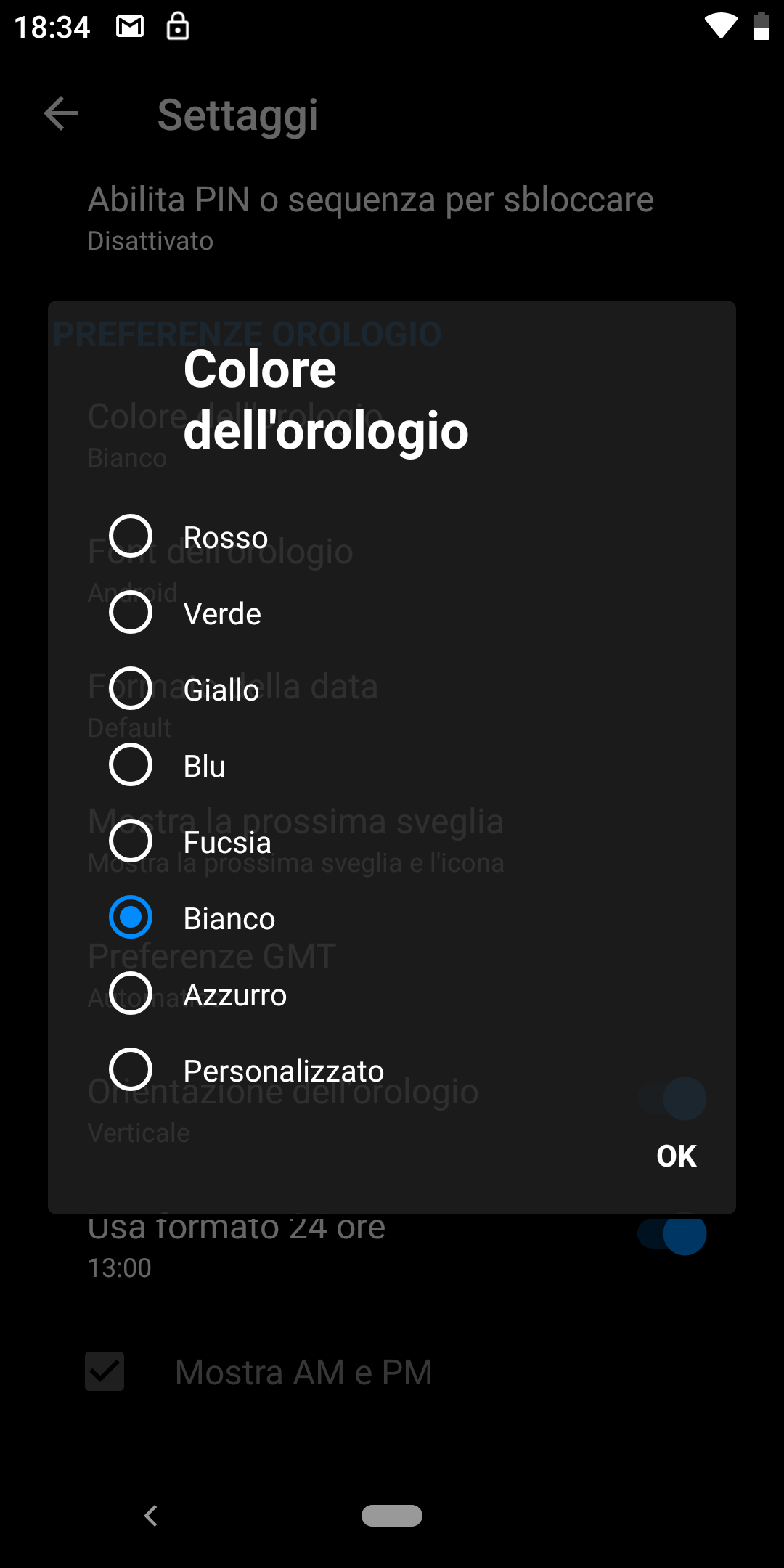Choose the Personalizzato custom color
Screen dimensions: 784x1568
click(392, 1070)
